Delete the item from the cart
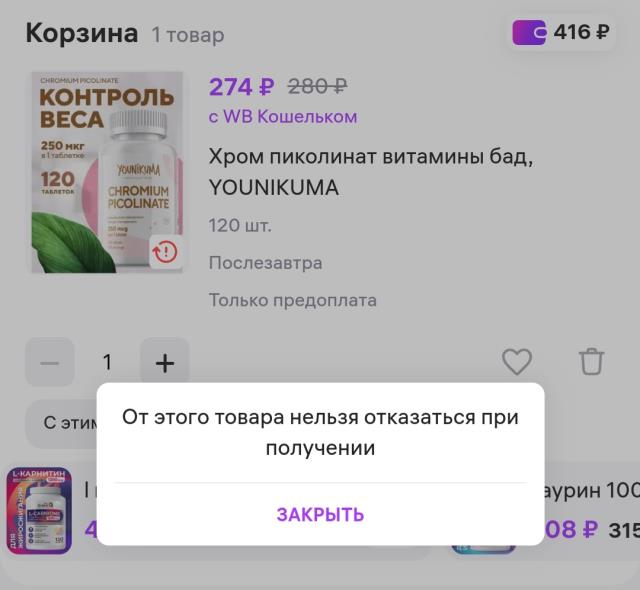Image resolution: width=640 pixels, height=590 pixels. point(591,361)
